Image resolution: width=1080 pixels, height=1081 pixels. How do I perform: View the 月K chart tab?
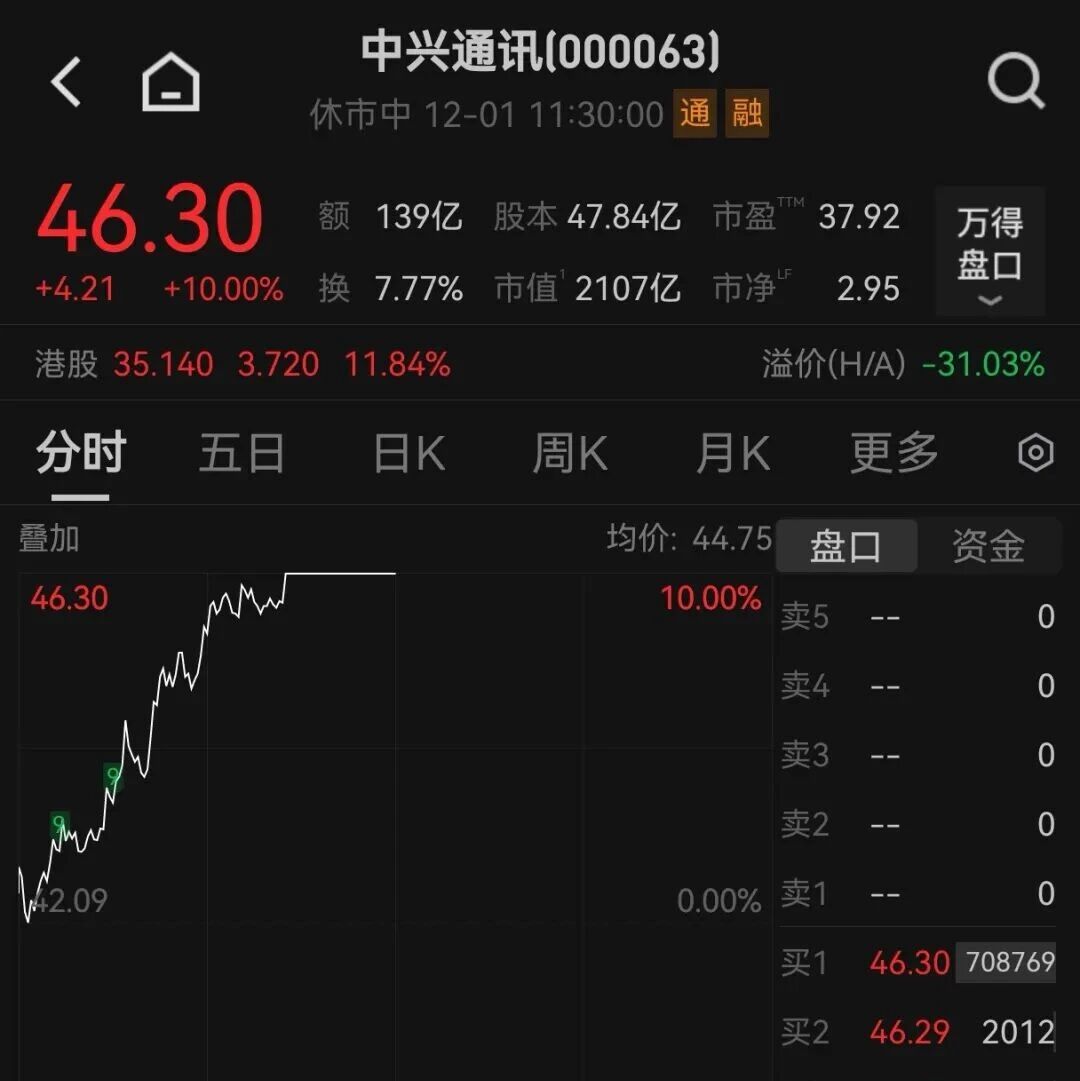tap(732, 454)
